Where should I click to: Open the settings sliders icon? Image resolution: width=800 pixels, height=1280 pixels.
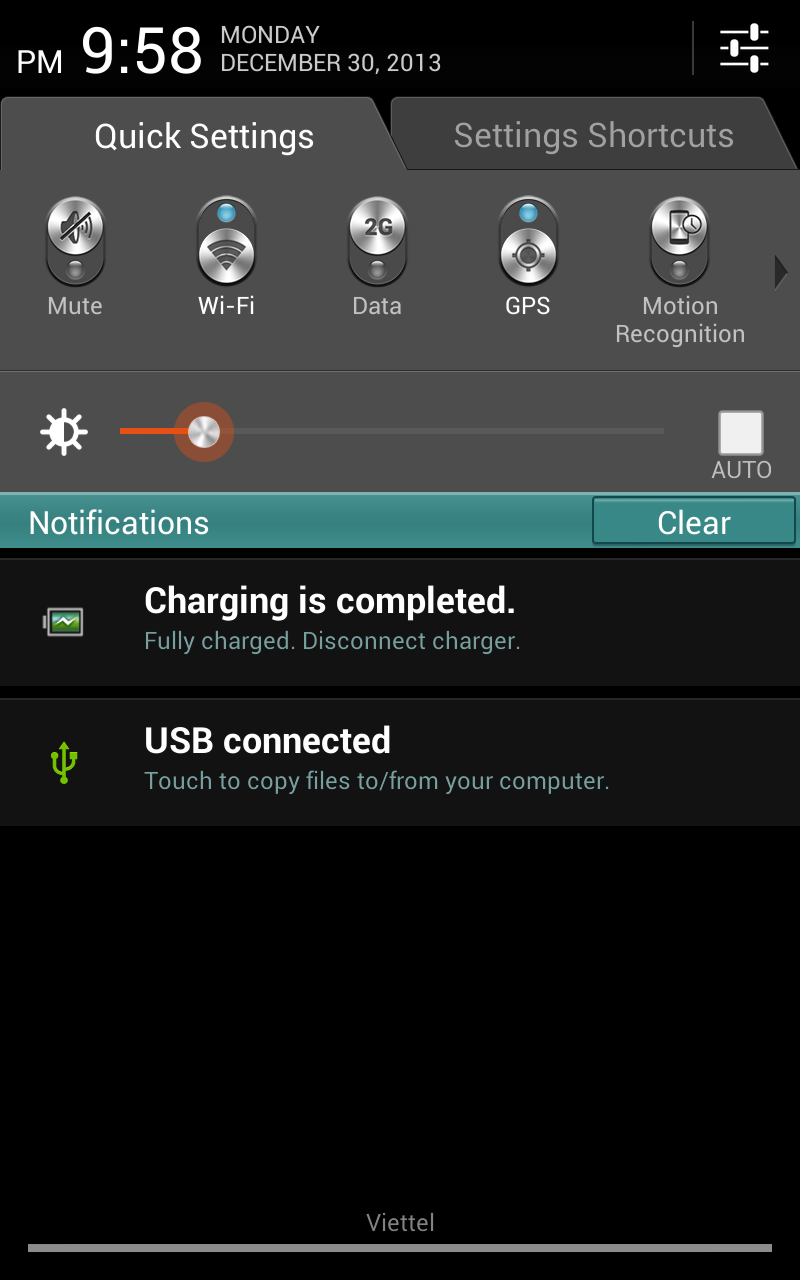coord(744,48)
